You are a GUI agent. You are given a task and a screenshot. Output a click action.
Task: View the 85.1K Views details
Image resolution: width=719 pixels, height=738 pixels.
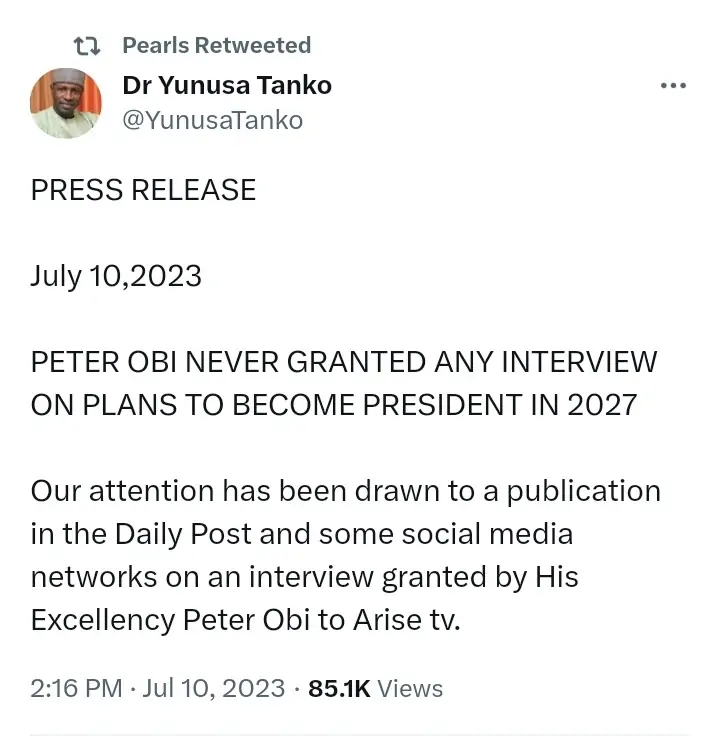(x=376, y=688)
